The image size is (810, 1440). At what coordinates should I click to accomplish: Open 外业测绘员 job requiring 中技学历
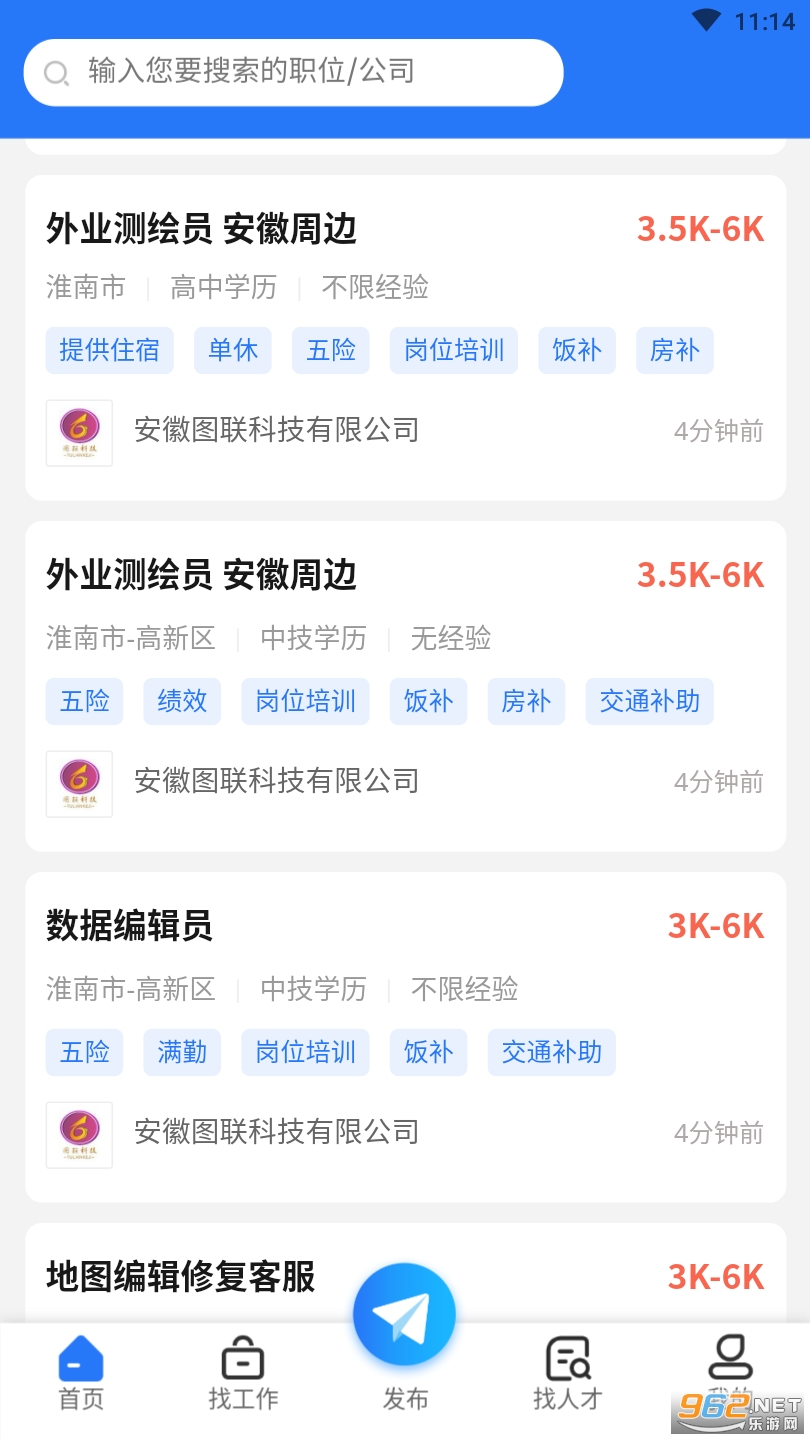click(x=201, y=576)
